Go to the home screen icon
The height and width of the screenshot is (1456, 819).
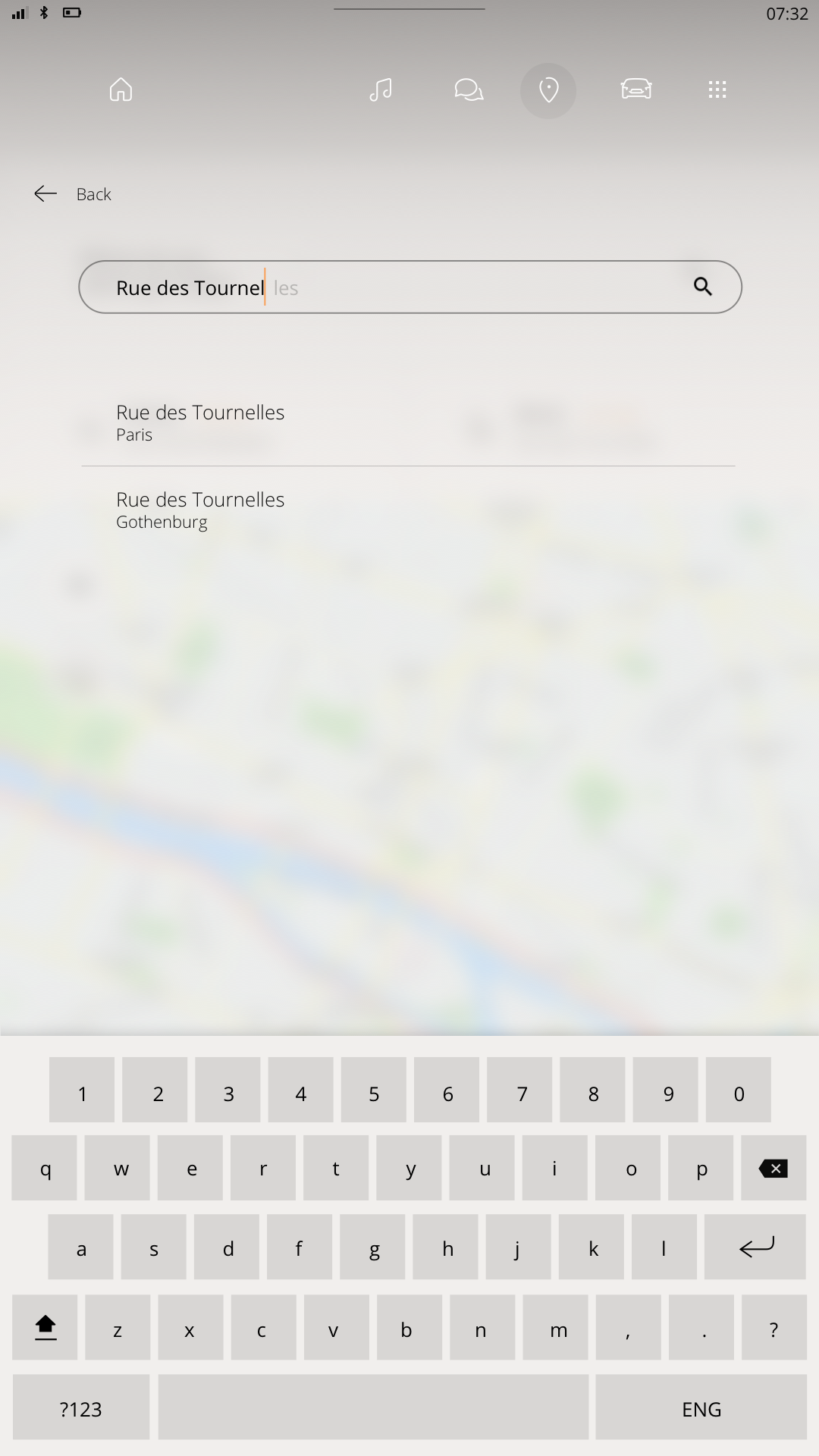121,90
